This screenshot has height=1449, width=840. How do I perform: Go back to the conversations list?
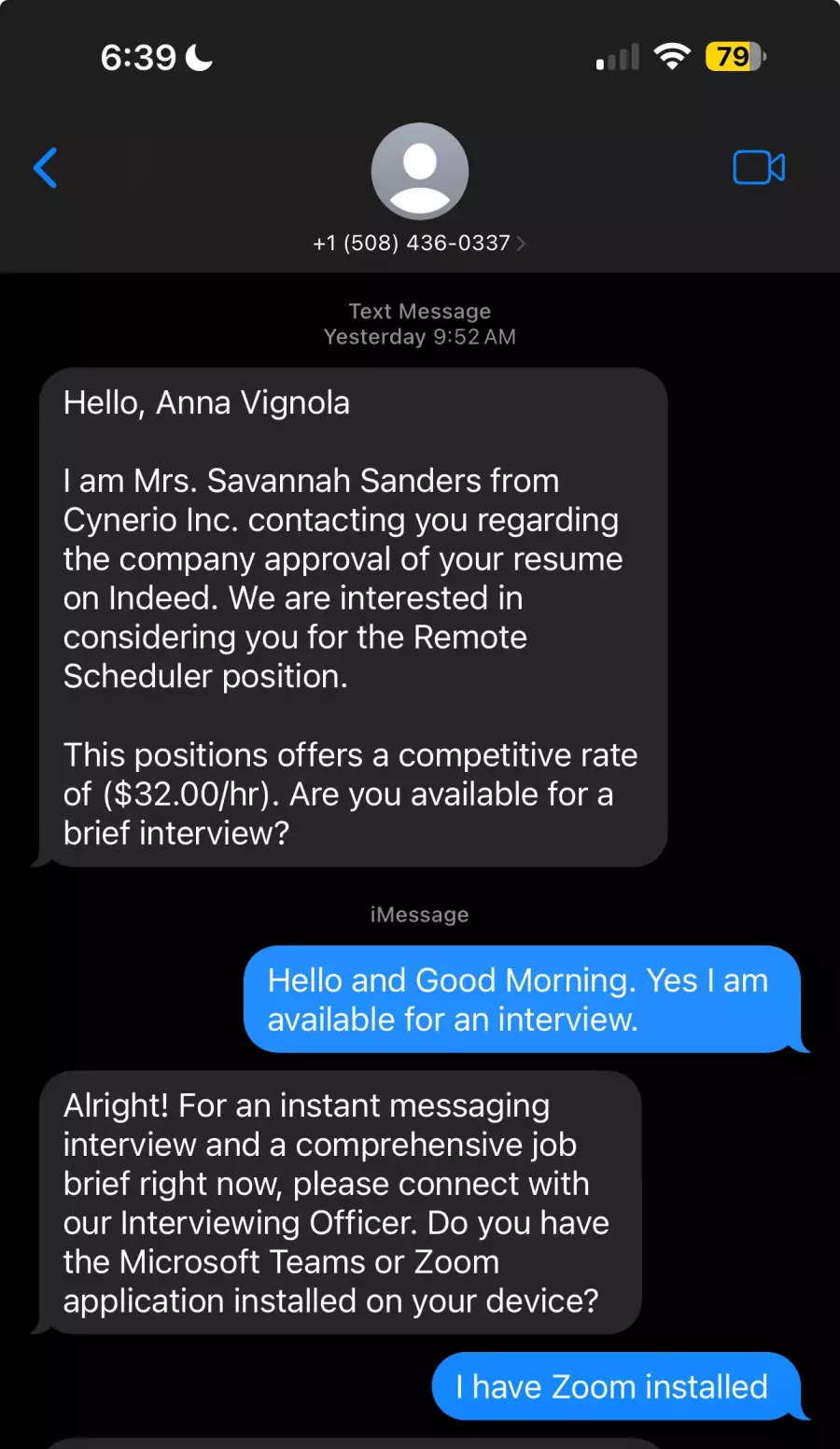tap(46, 168)
